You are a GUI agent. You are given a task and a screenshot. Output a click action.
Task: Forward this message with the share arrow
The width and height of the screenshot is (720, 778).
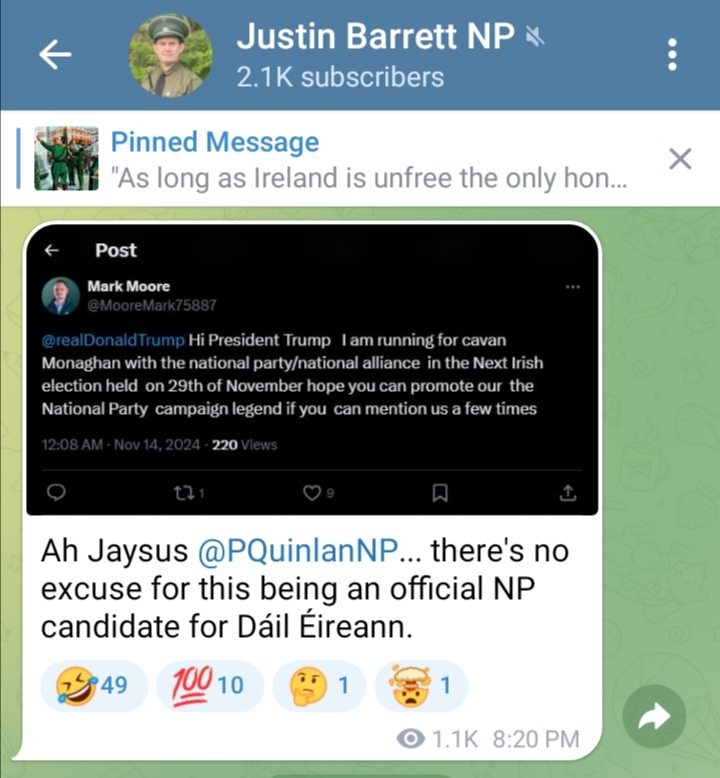[x=653, y=715]
